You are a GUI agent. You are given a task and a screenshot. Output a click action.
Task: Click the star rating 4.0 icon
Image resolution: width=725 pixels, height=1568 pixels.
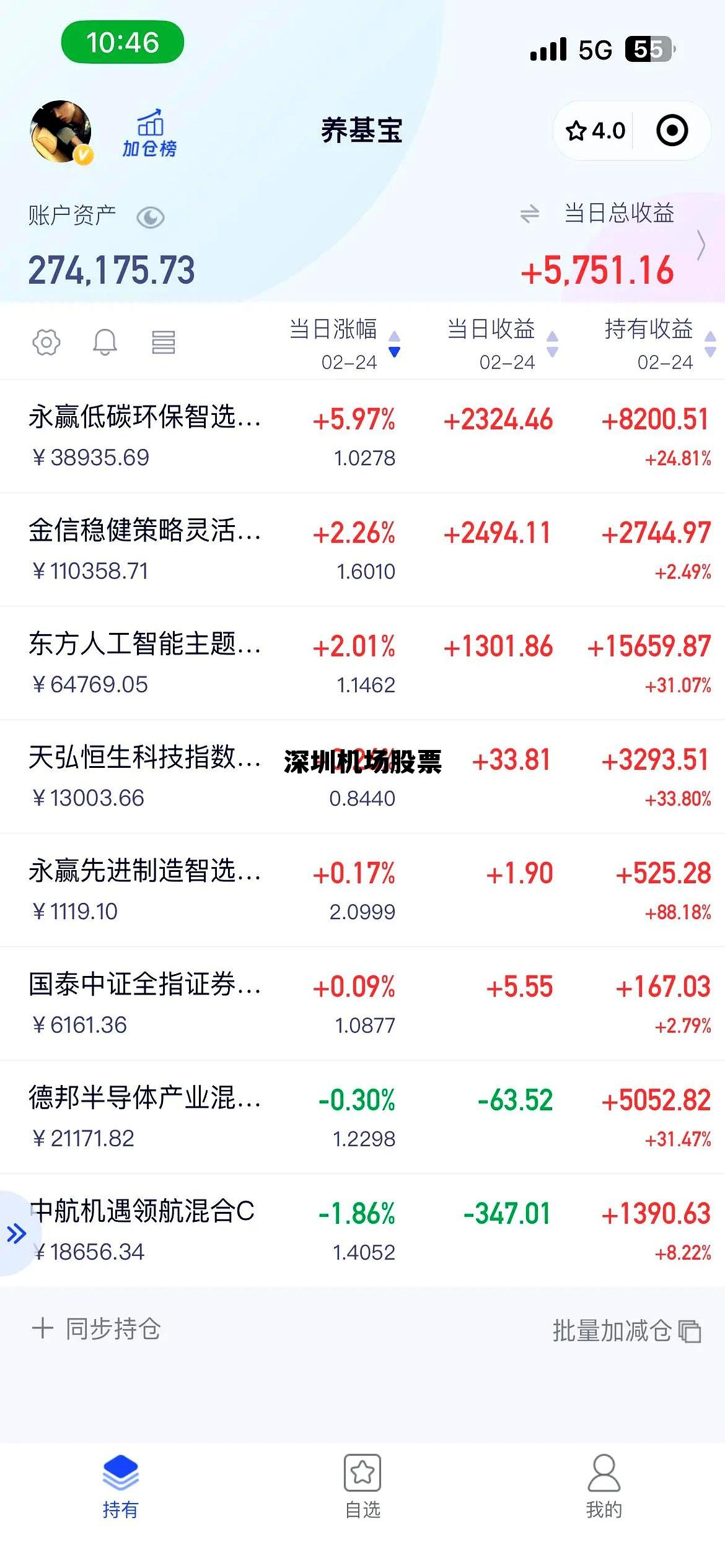[x=596, y=131]
